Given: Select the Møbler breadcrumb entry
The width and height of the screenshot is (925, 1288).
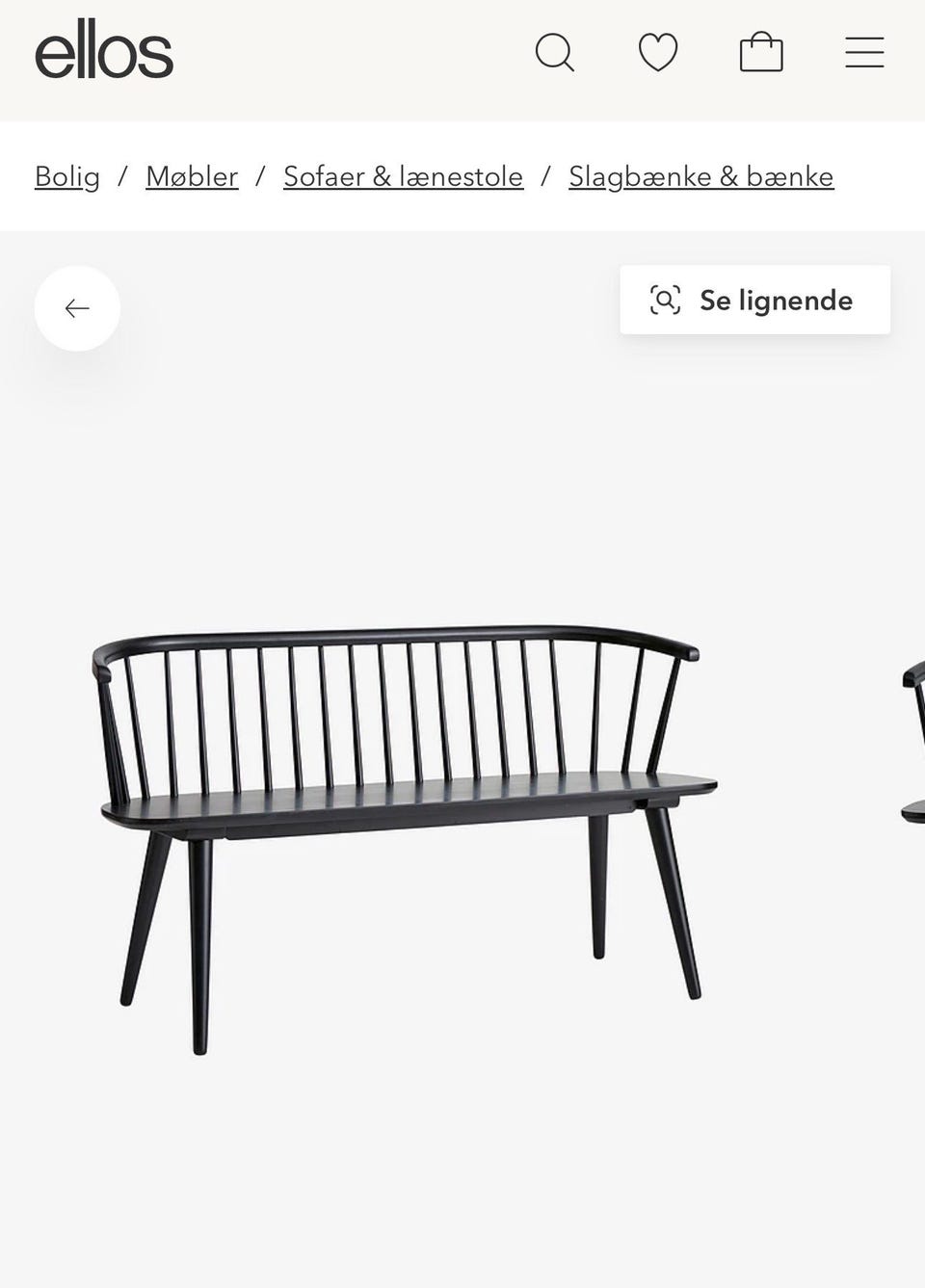Looking at the screenshot, I should pyautogui.click(x=191, y=176).
